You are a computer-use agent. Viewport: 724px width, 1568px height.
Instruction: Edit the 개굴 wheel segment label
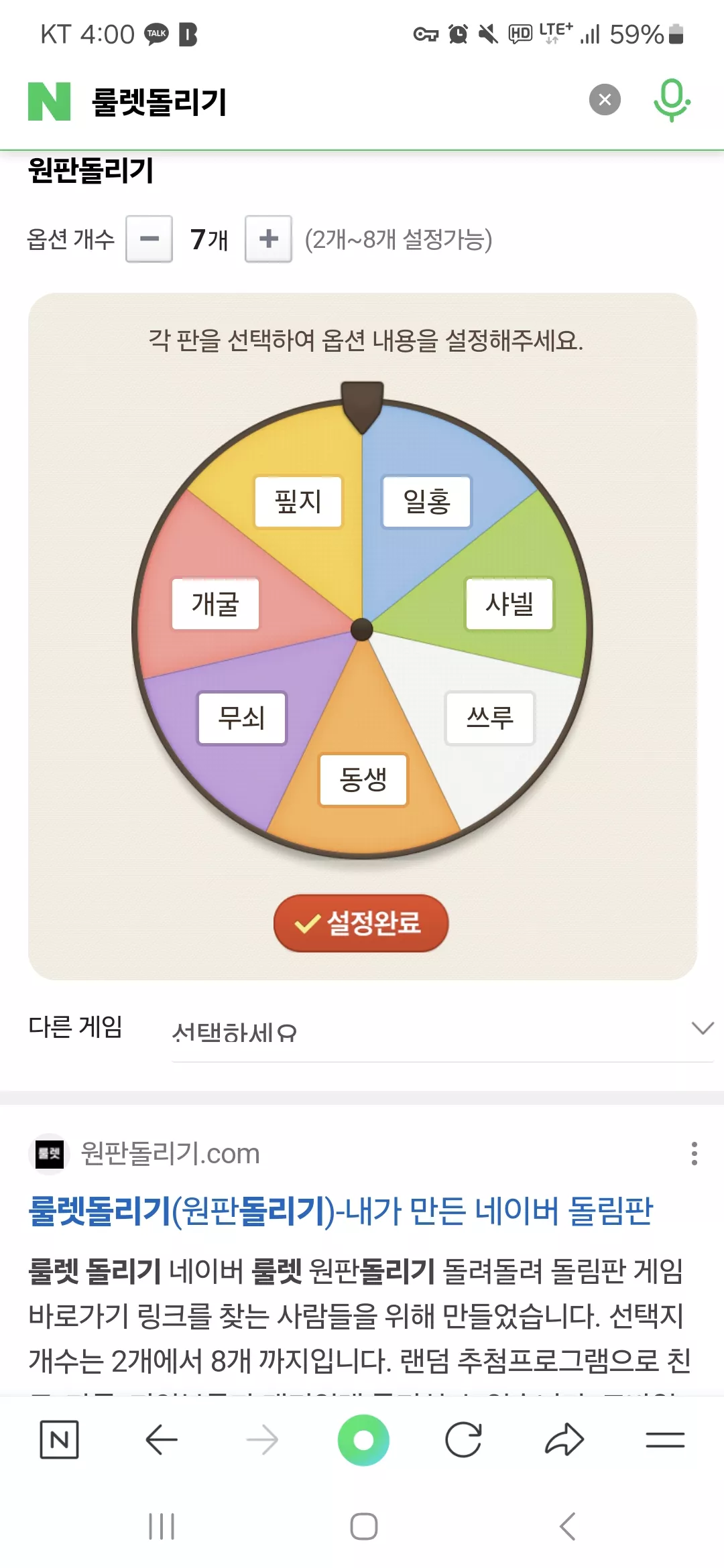click(x=215, y=604)
